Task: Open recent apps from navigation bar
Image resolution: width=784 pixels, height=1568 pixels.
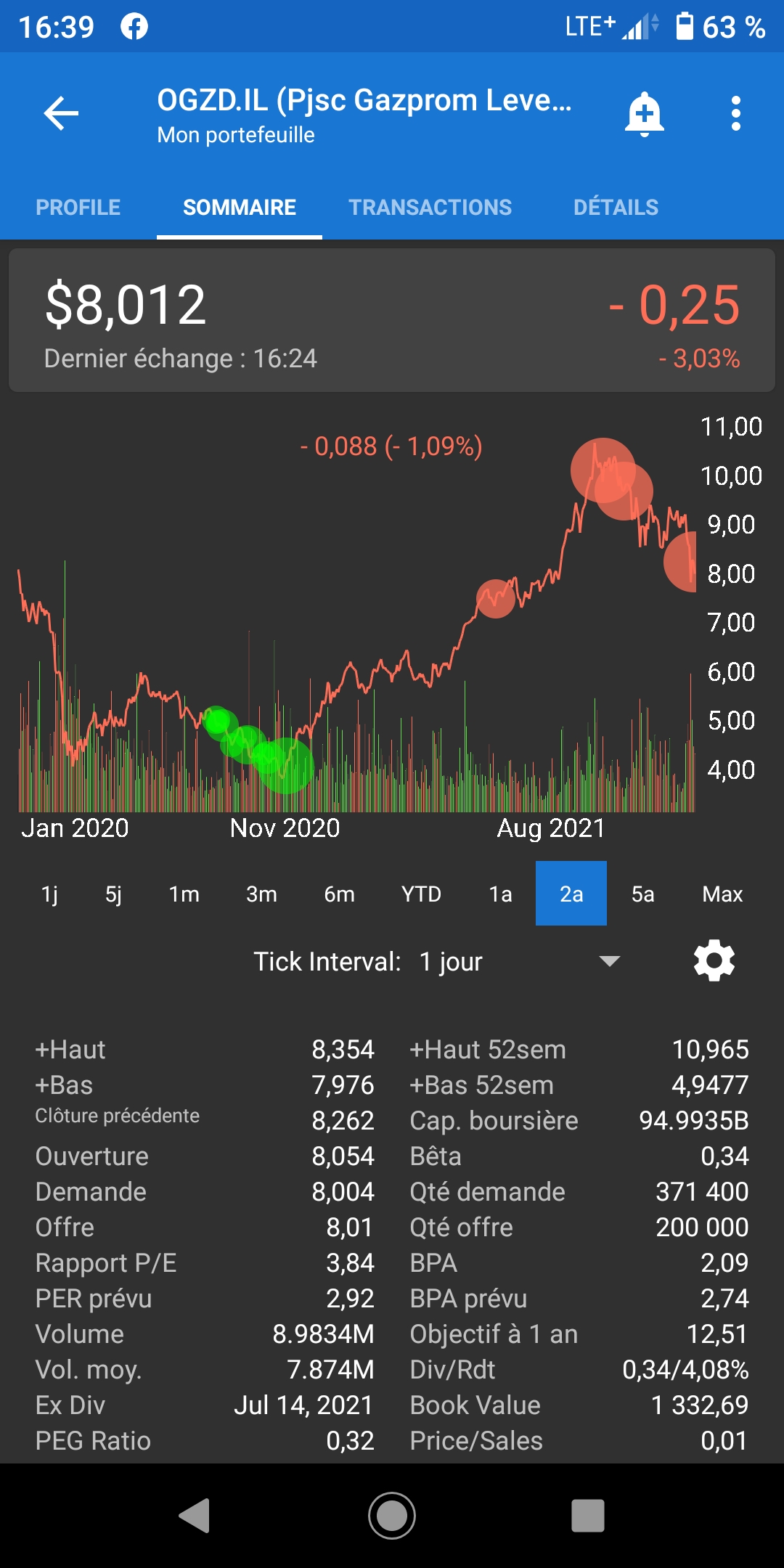Action: [x=588, y=1516]
